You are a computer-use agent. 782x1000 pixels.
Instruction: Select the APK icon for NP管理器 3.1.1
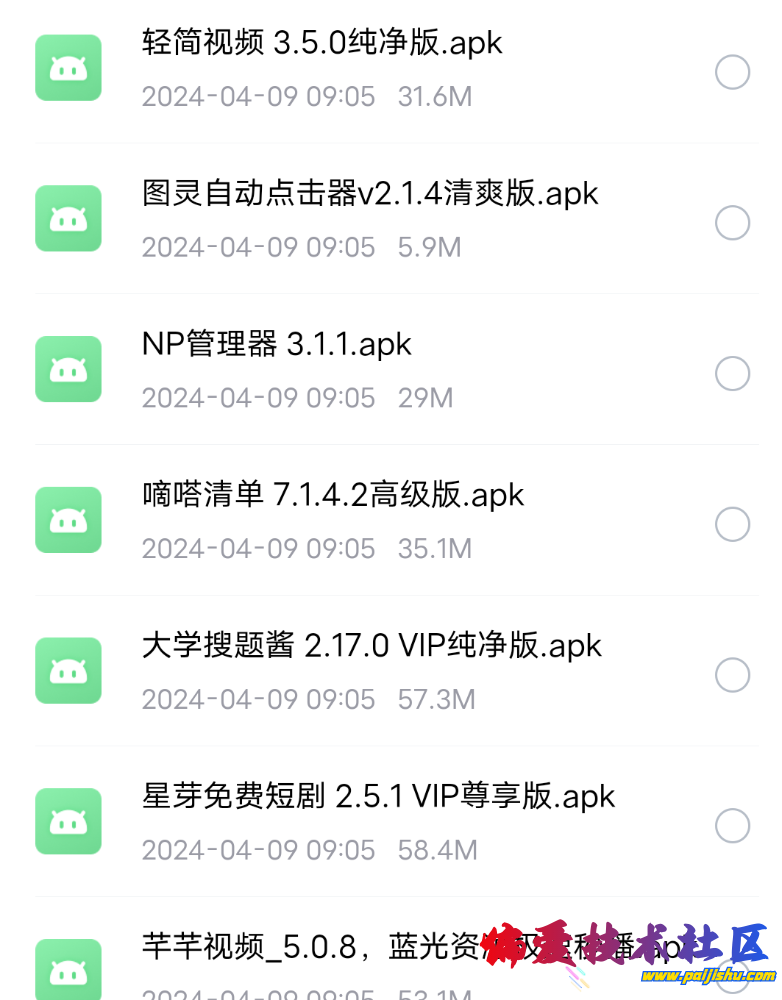(x=67, y=369)
